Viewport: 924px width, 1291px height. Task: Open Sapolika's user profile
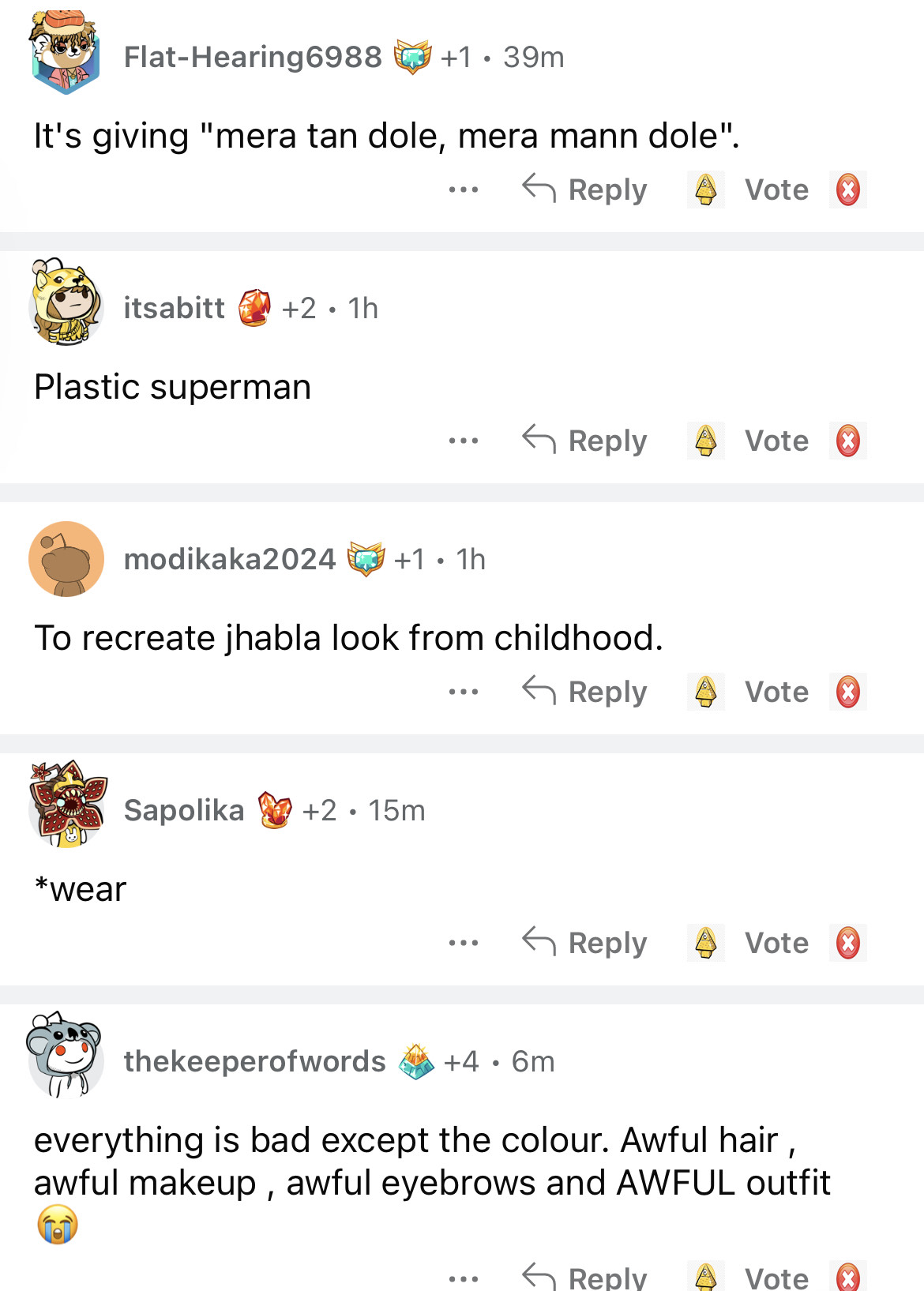tap(184, 810)
